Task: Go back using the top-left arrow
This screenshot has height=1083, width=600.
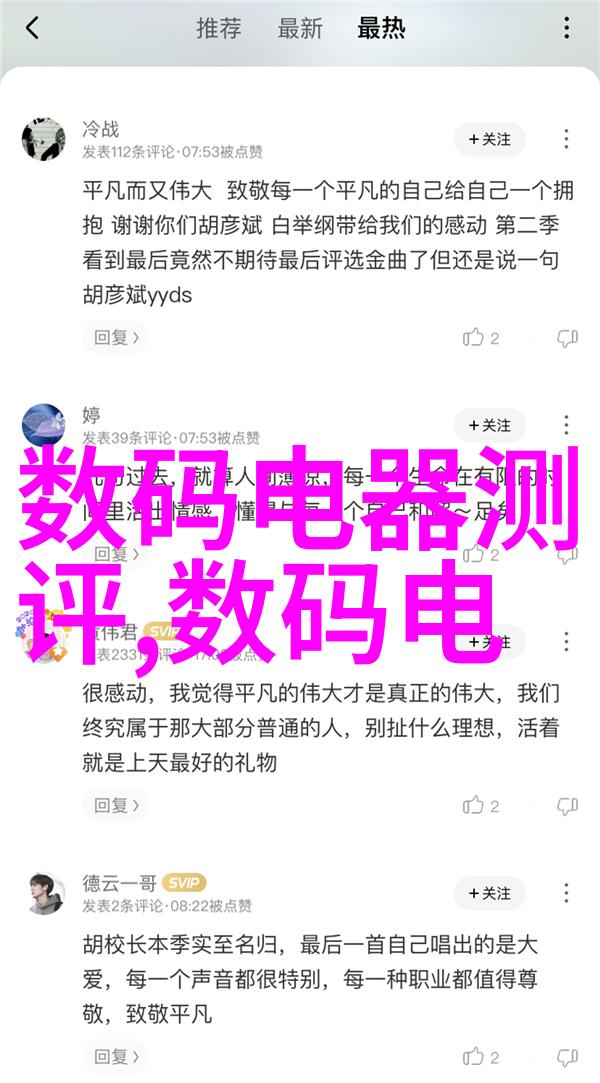Action: pos(32,28)
